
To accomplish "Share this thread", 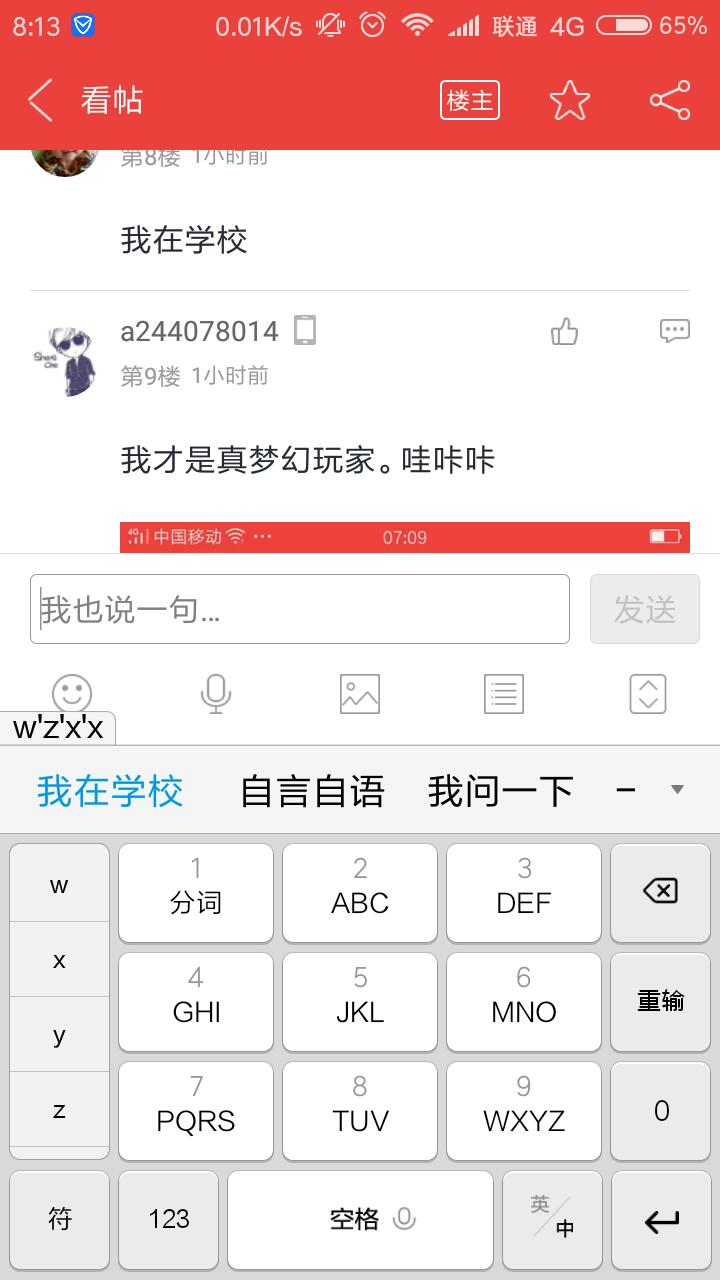I will pyautogui.click(x=669, y=101).
